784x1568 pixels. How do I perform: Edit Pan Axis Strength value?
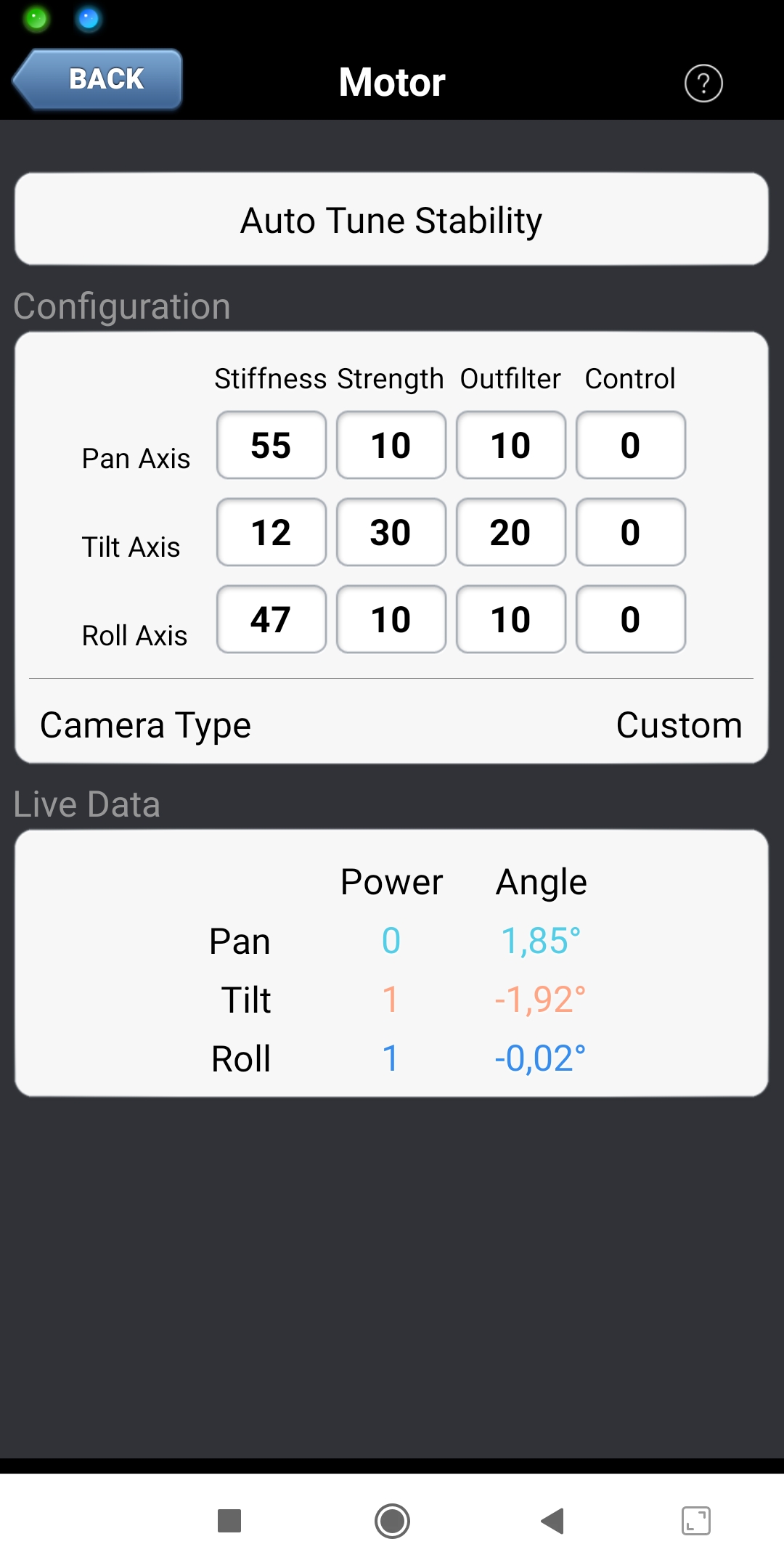click(391, 445)
